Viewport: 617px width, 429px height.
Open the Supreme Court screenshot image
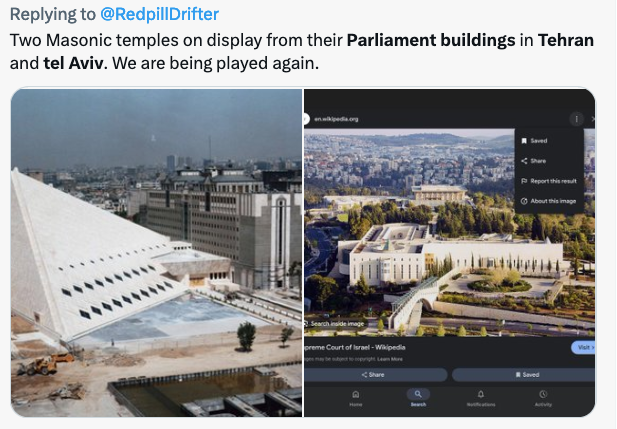[x=449, y=252]
